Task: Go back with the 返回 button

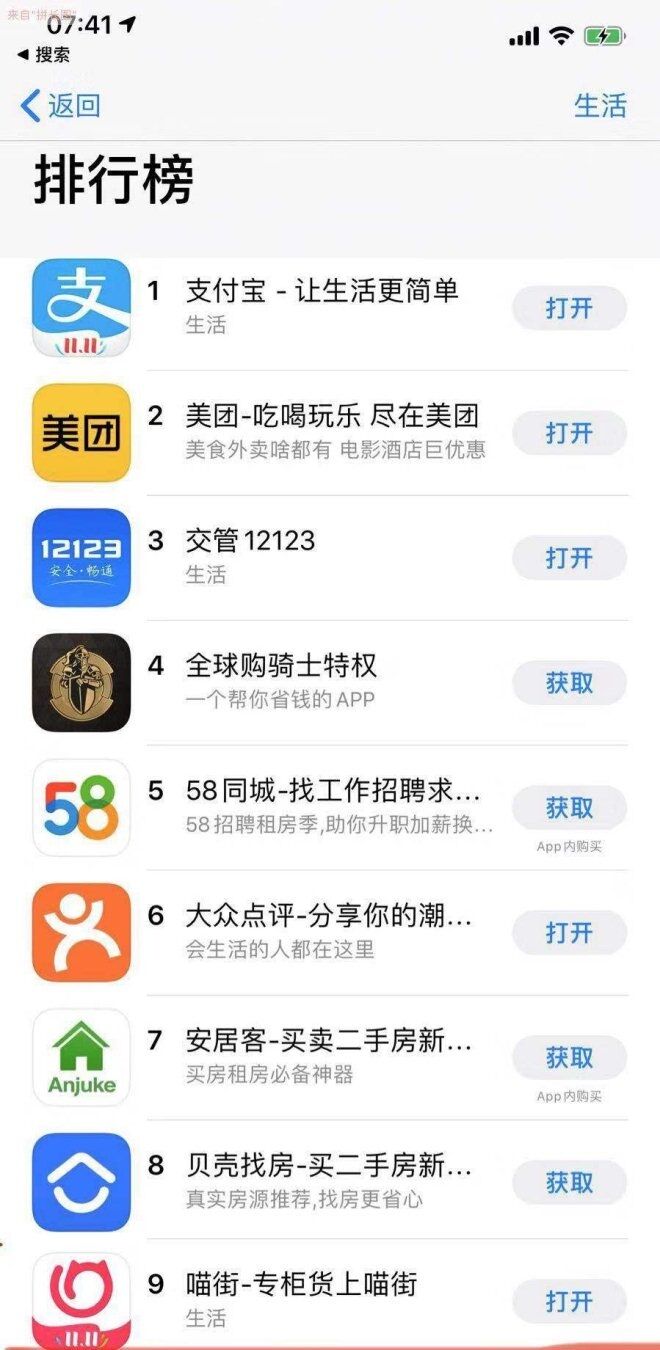Action: tap(61, 105)
